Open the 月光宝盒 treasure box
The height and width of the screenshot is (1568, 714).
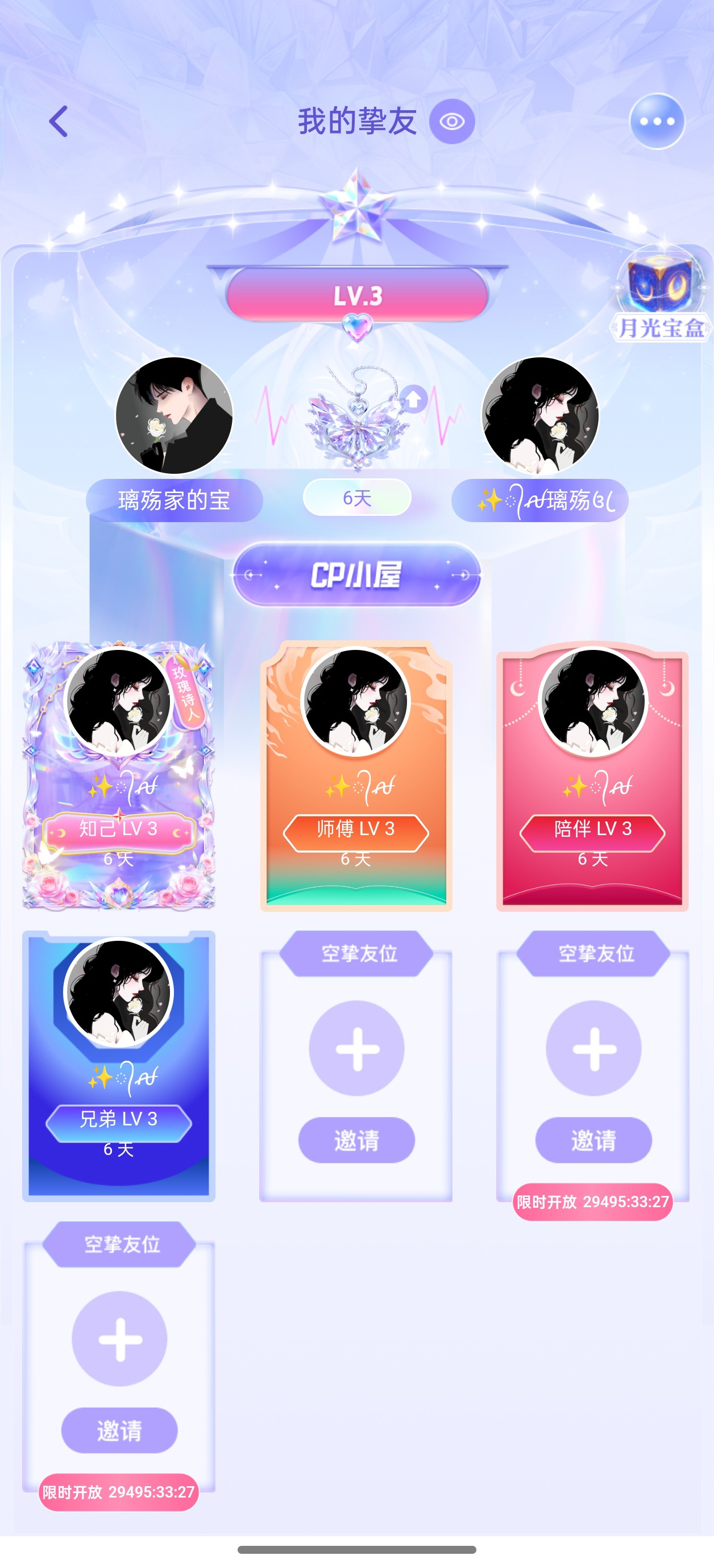(661, 295)
